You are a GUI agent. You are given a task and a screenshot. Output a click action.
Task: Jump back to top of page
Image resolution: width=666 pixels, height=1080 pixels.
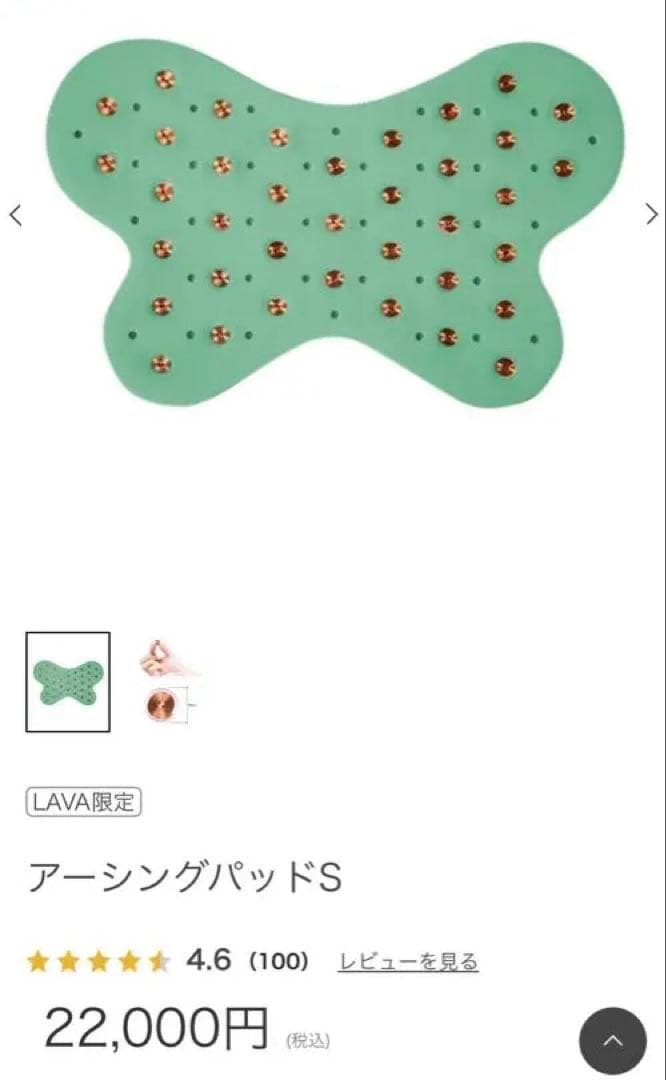pos(613,1041)
